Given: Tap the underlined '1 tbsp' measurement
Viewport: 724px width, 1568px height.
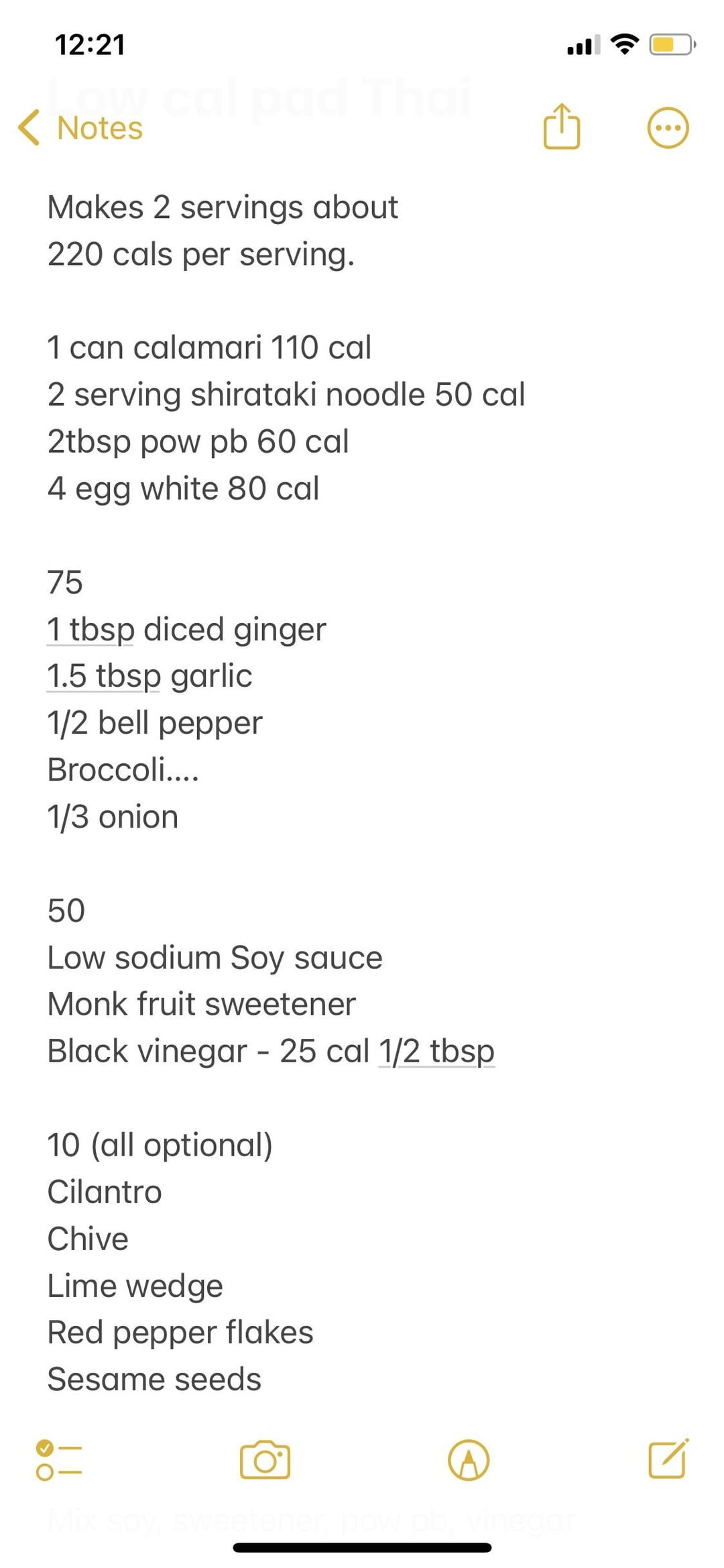Looking at the screenshot, I should click(x=90, y=630).
